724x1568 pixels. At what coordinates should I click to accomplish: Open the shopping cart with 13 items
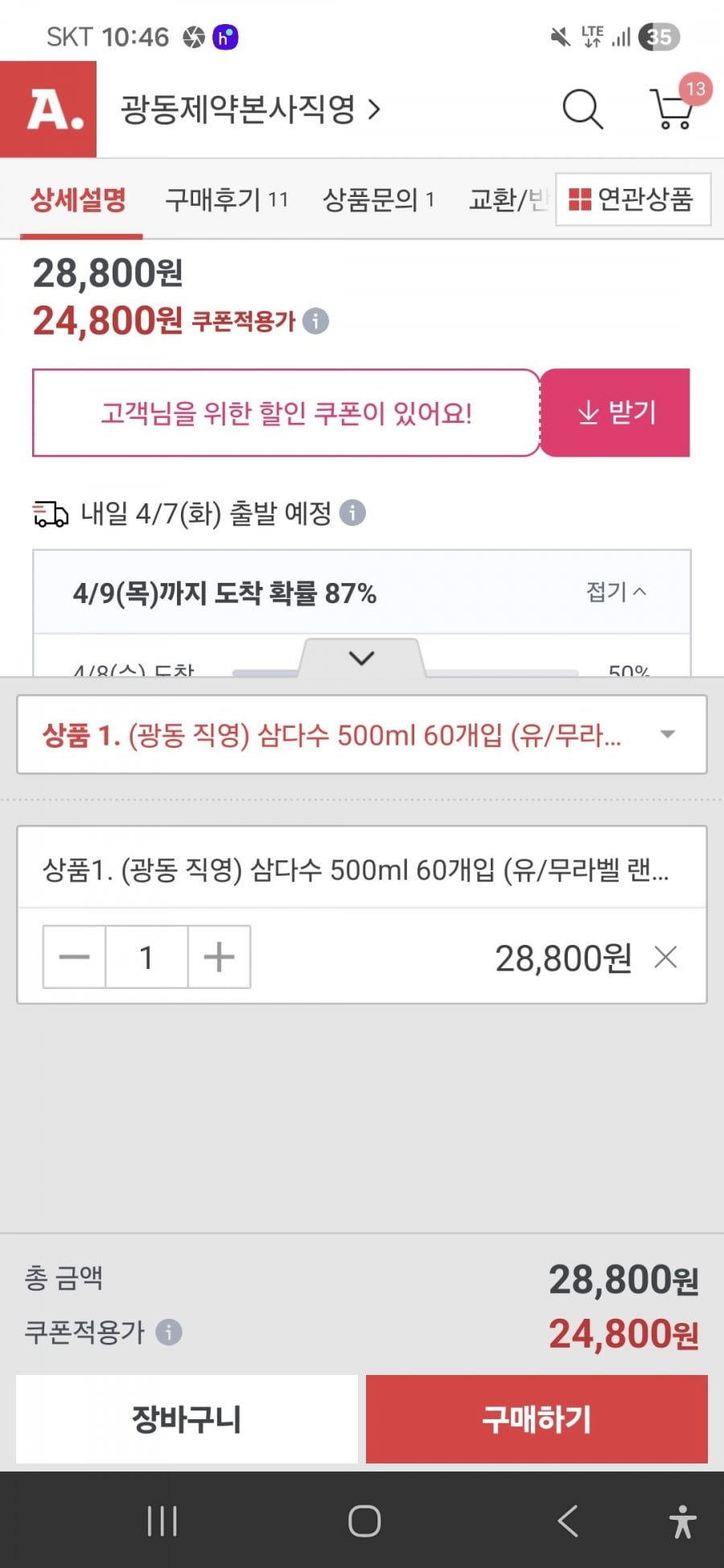672,109
